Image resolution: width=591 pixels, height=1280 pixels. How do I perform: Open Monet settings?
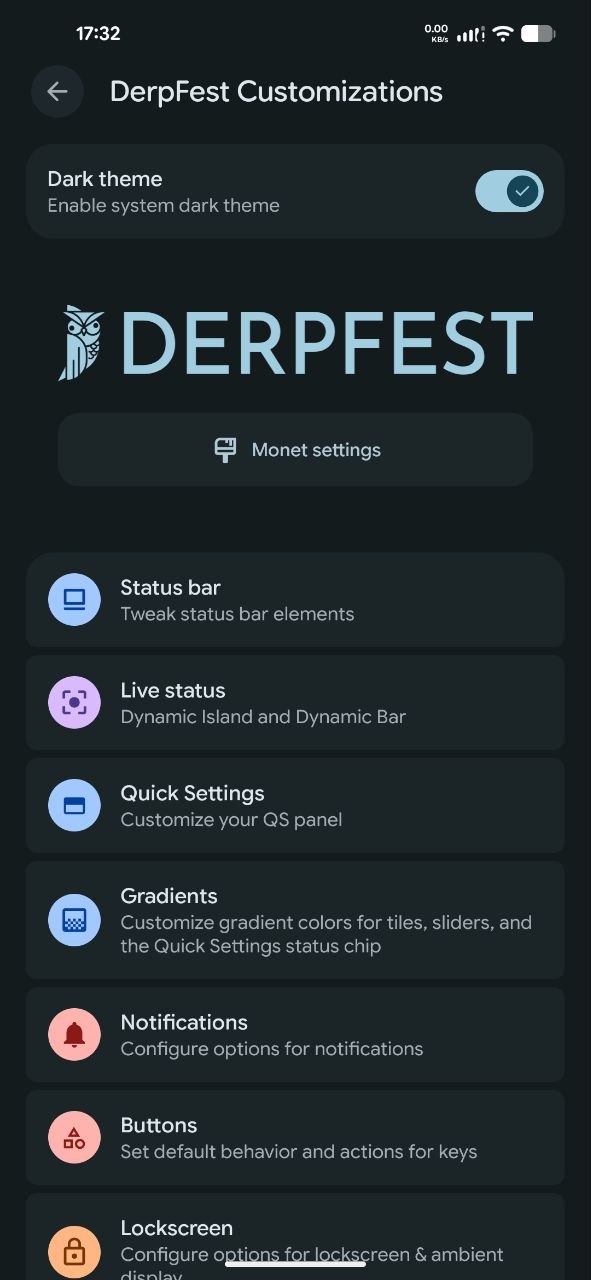point(295,450)
